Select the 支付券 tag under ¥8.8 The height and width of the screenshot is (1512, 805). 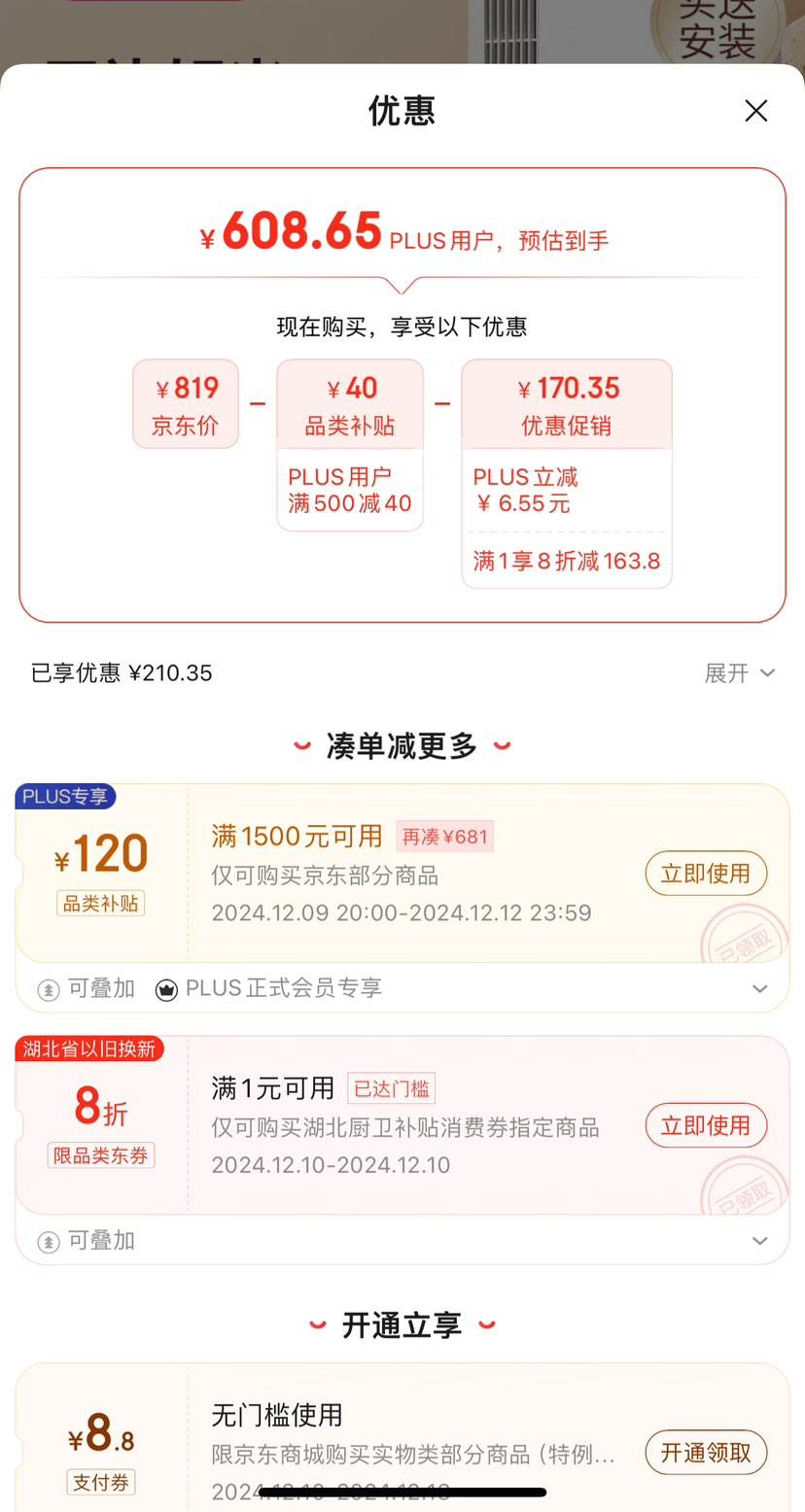tap(100, 1483)
